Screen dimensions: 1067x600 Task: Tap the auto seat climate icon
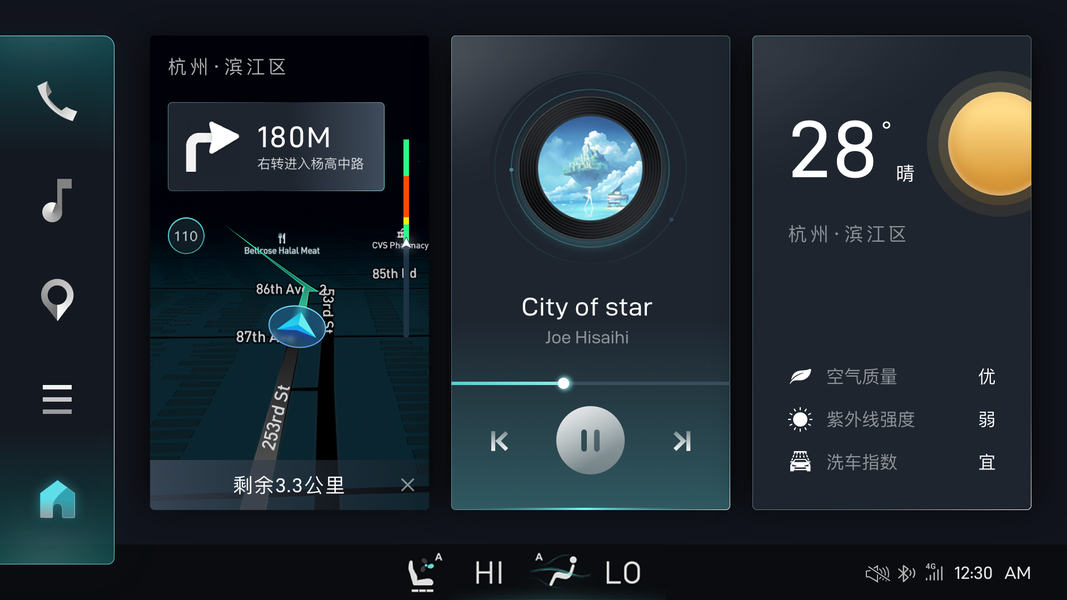[425, 573]
